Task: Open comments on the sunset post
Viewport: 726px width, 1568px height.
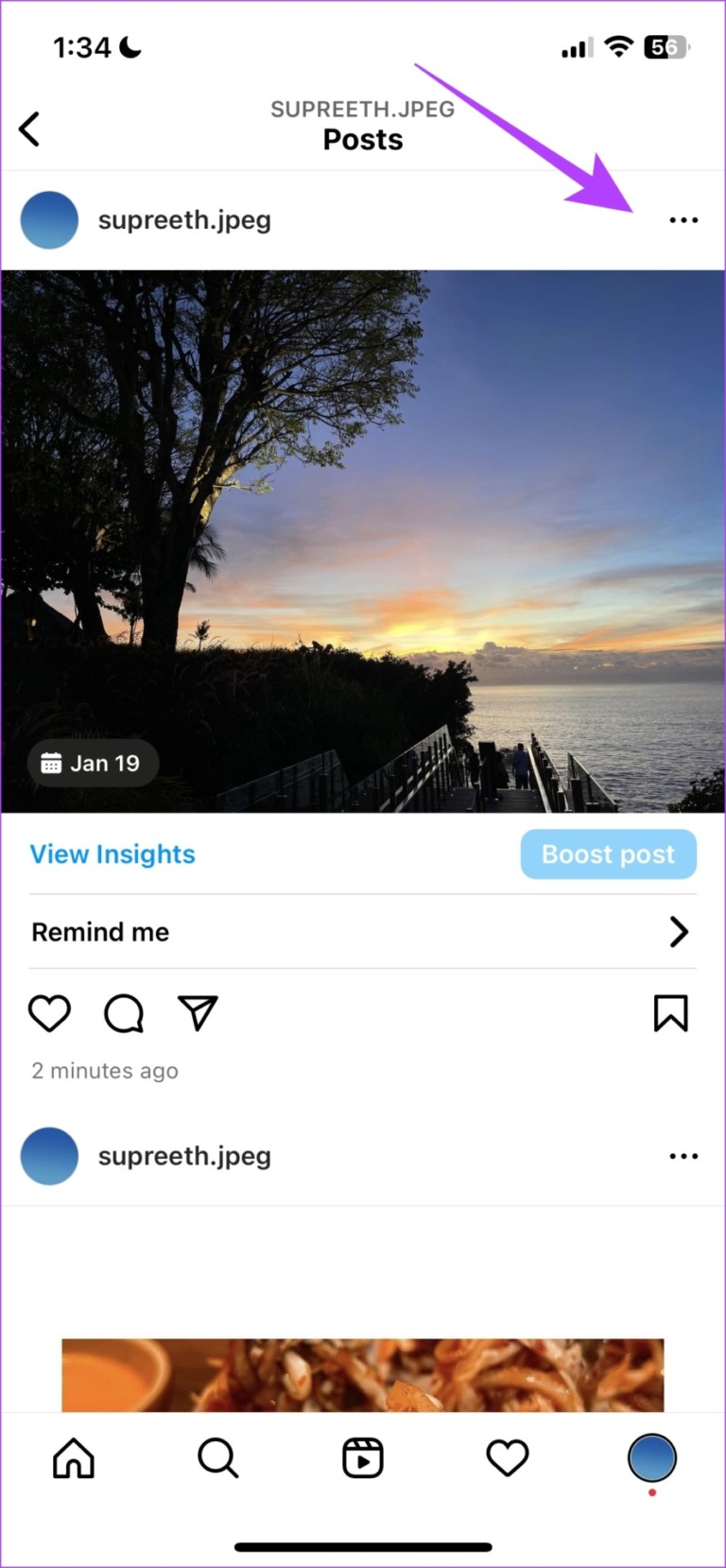Action: [123, 1012]
